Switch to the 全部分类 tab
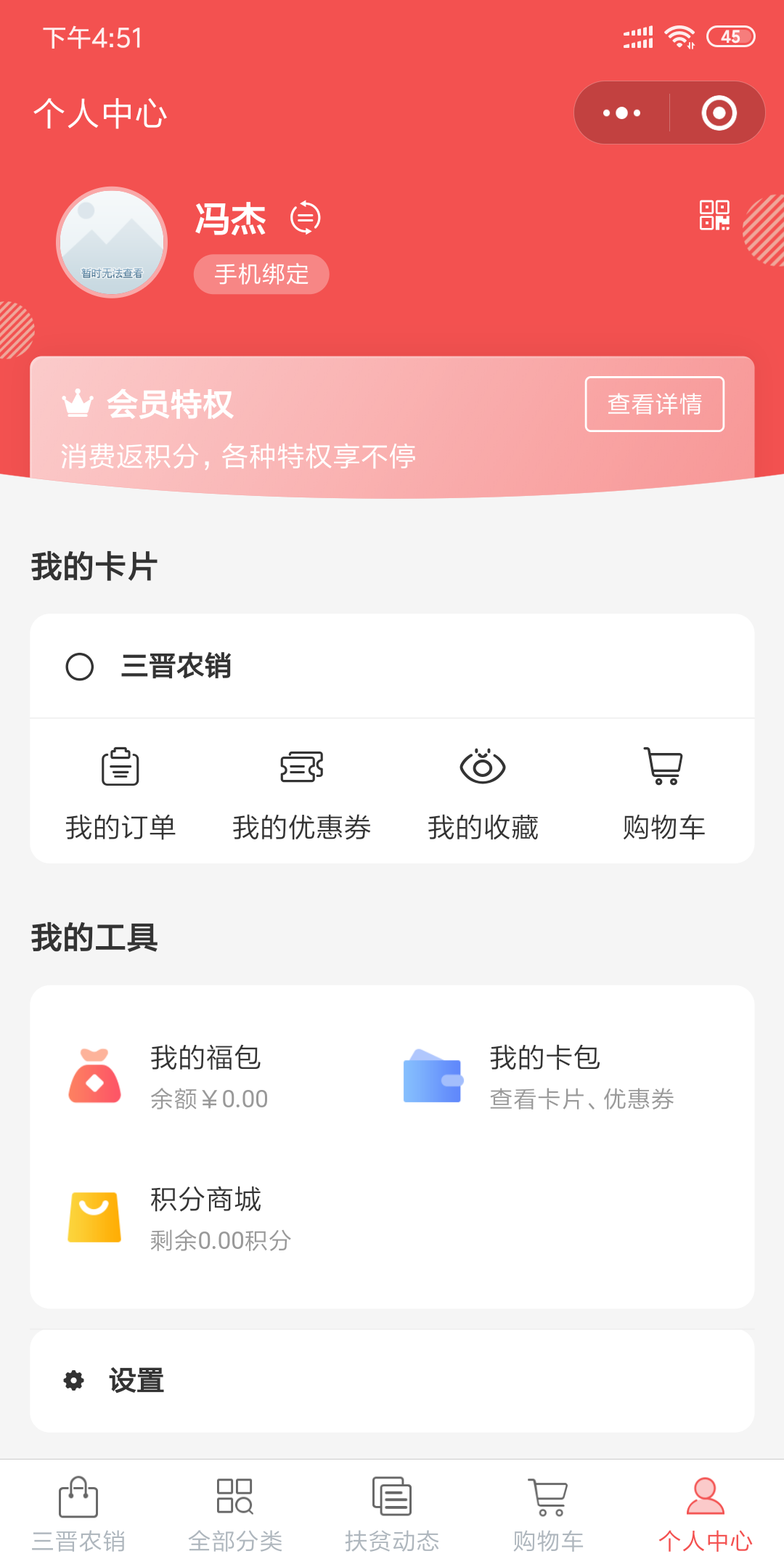Viewport: 784px width, 1567px height. click(x=235, y=1513)
